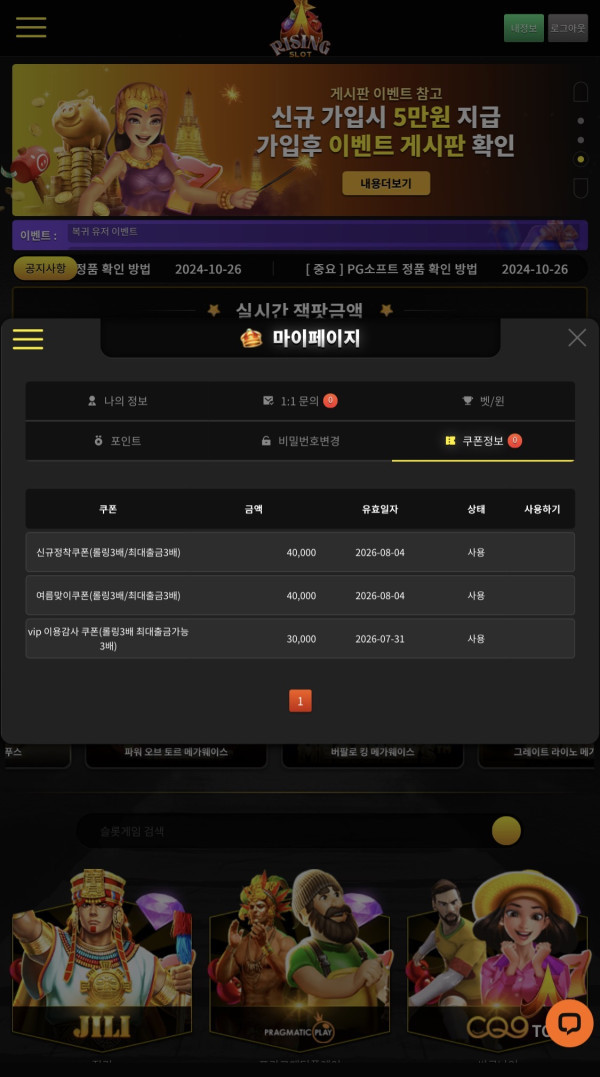Image resolution: width=600 pixels, height=1077 pixels.
Task: Go to the 비밀번호변경 tab
Action: coord(300,440)
